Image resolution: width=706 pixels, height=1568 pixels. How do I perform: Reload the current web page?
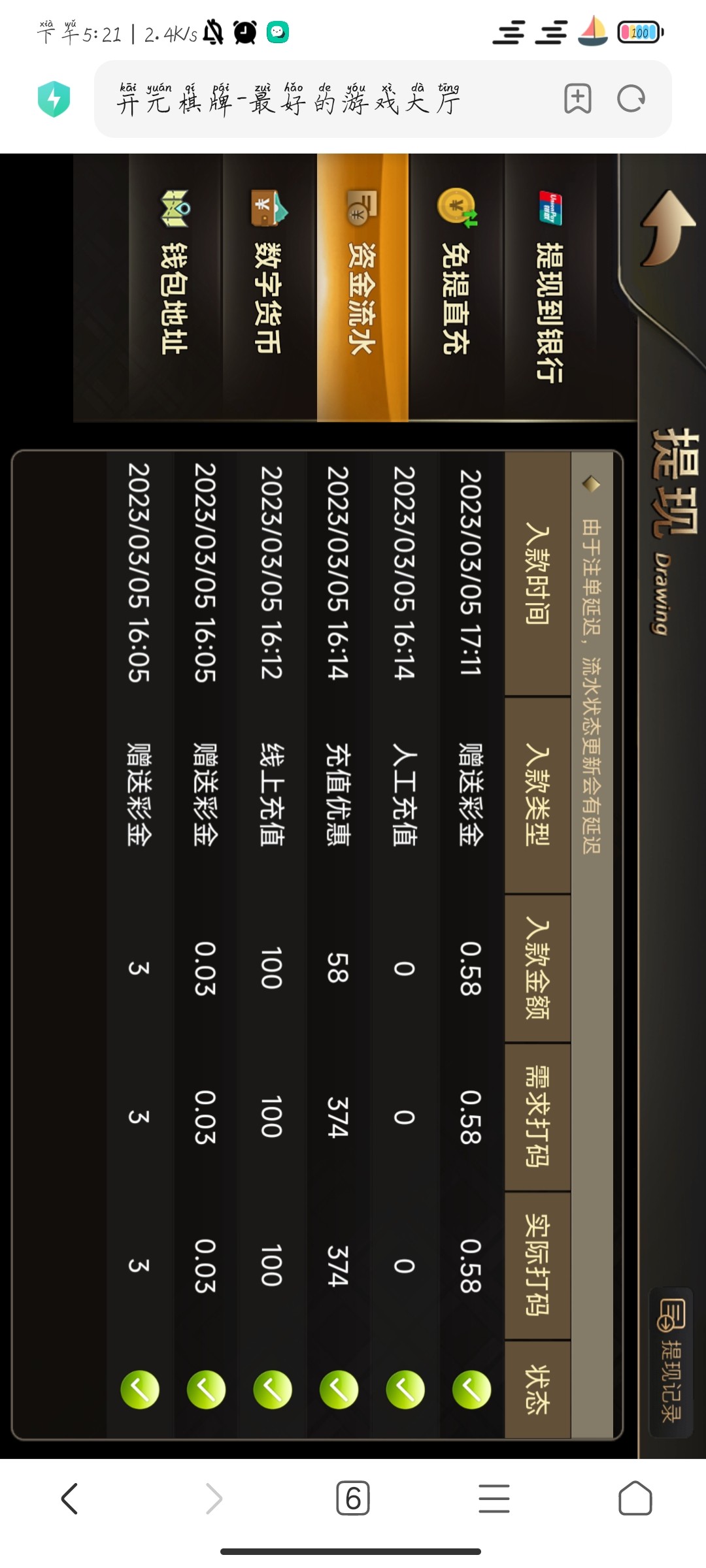coord(631,99)
